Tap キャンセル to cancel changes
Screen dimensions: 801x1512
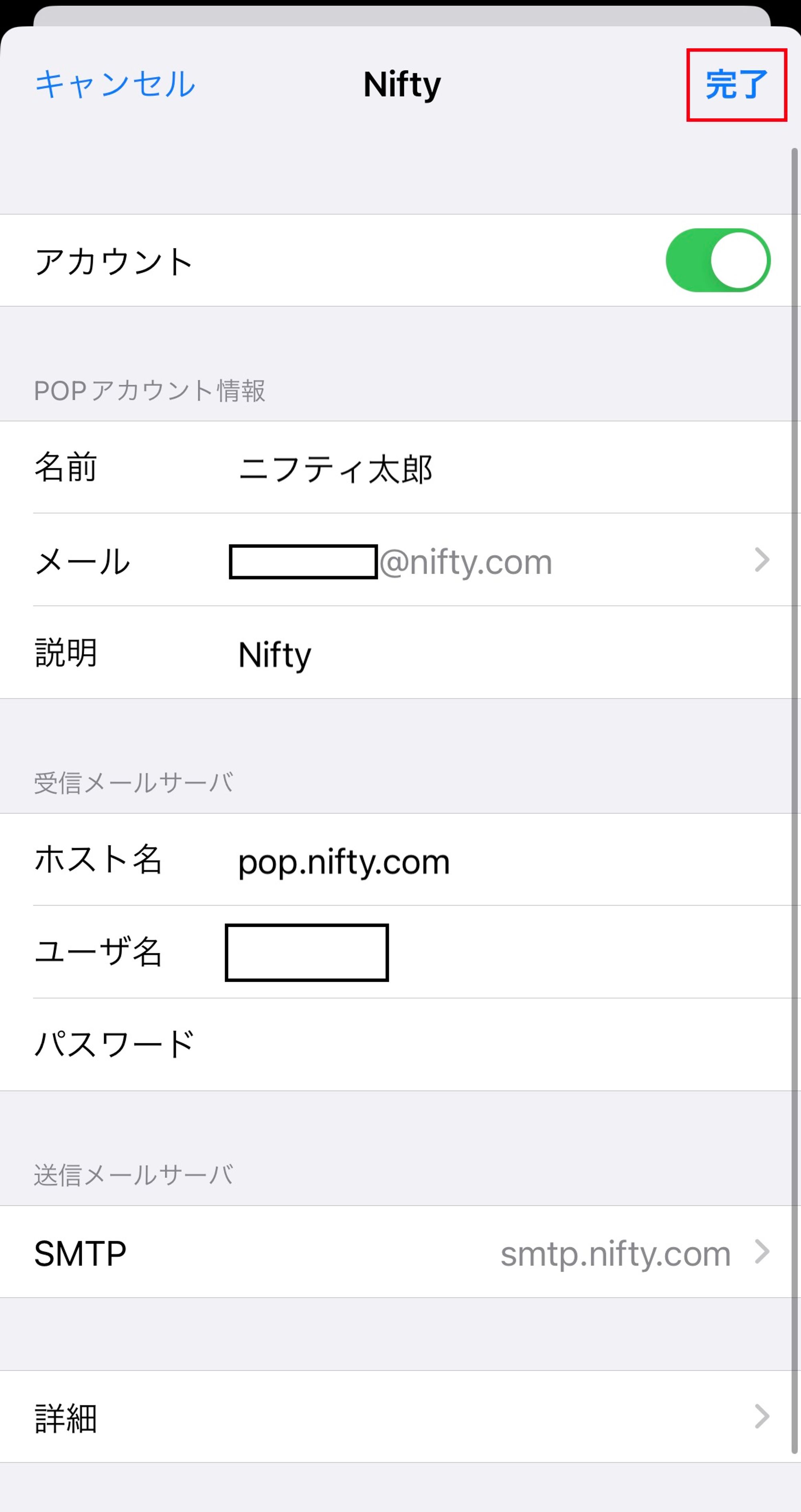[x=115, y=84]
